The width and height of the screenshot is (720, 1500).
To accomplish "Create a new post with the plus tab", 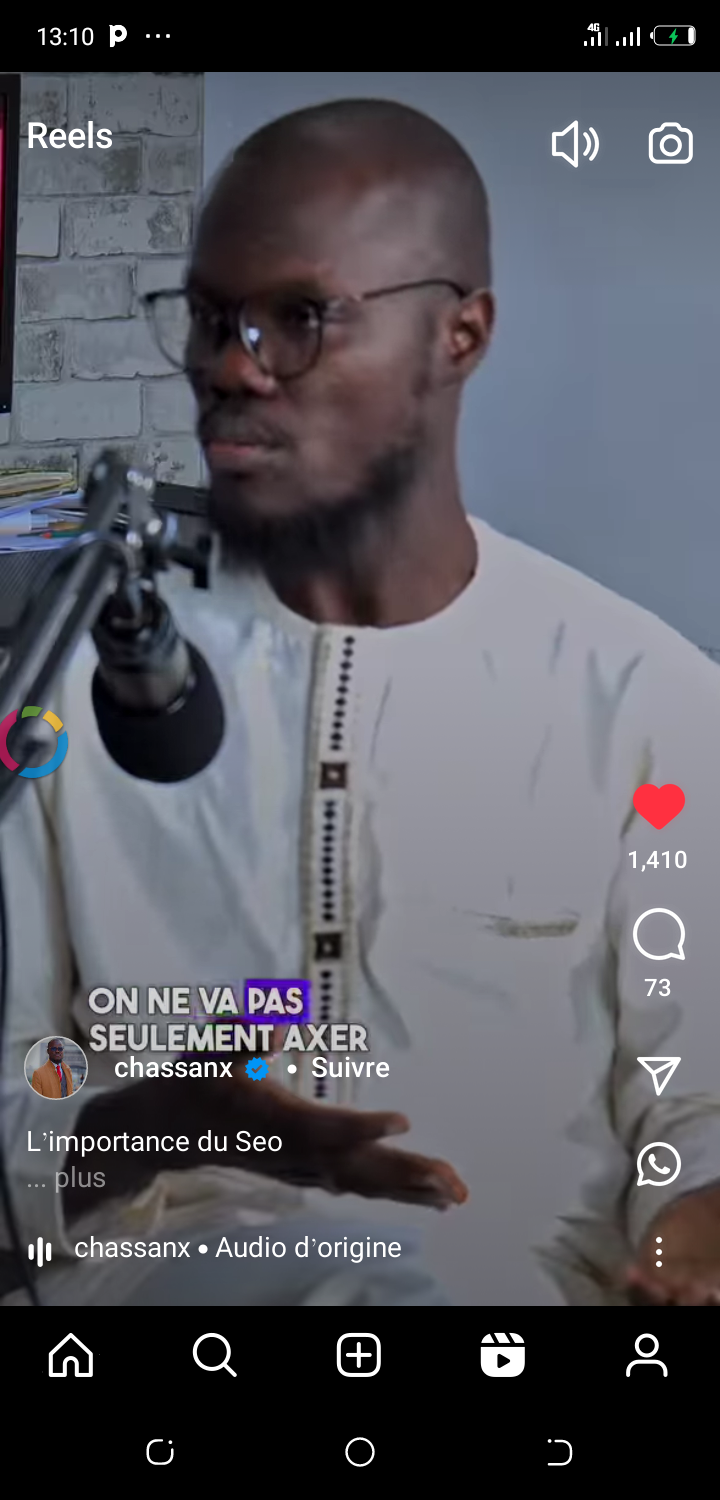I will coord(359,1356).
